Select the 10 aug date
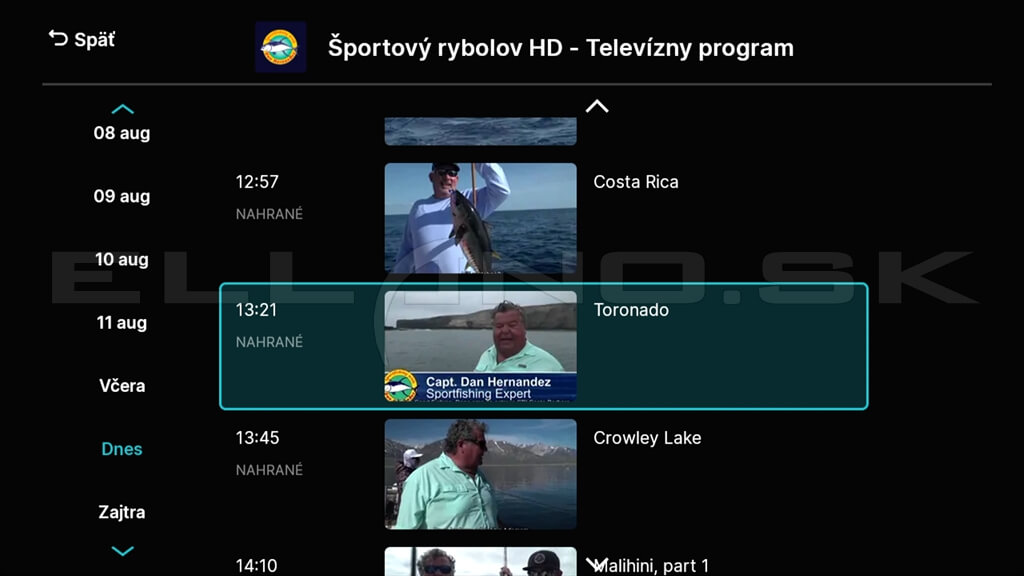Image resolution: width=1024 pixels, height=576 pixels. point(122,259)
